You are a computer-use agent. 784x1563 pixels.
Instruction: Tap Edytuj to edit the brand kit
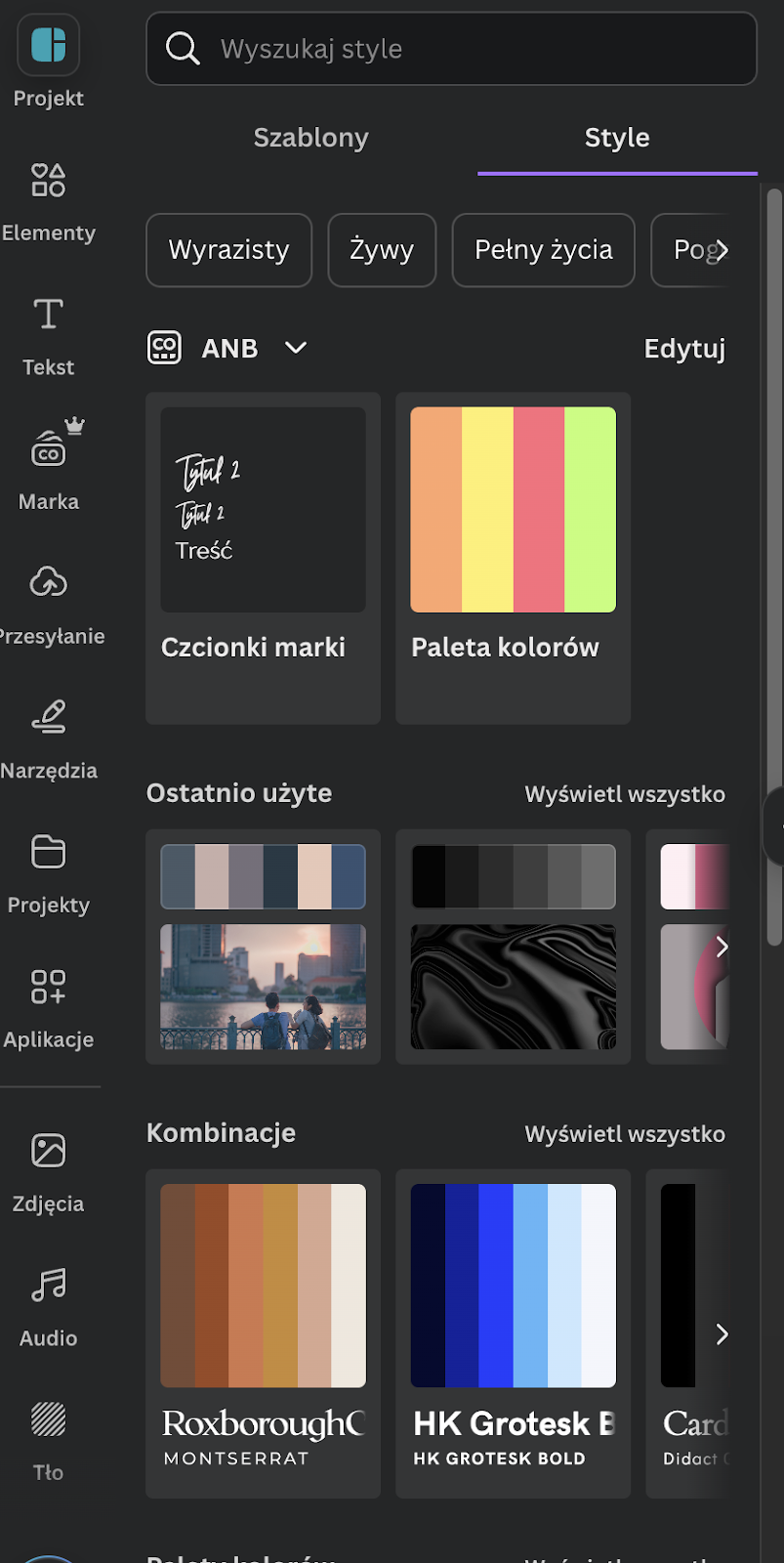click(x=683, y=349)
